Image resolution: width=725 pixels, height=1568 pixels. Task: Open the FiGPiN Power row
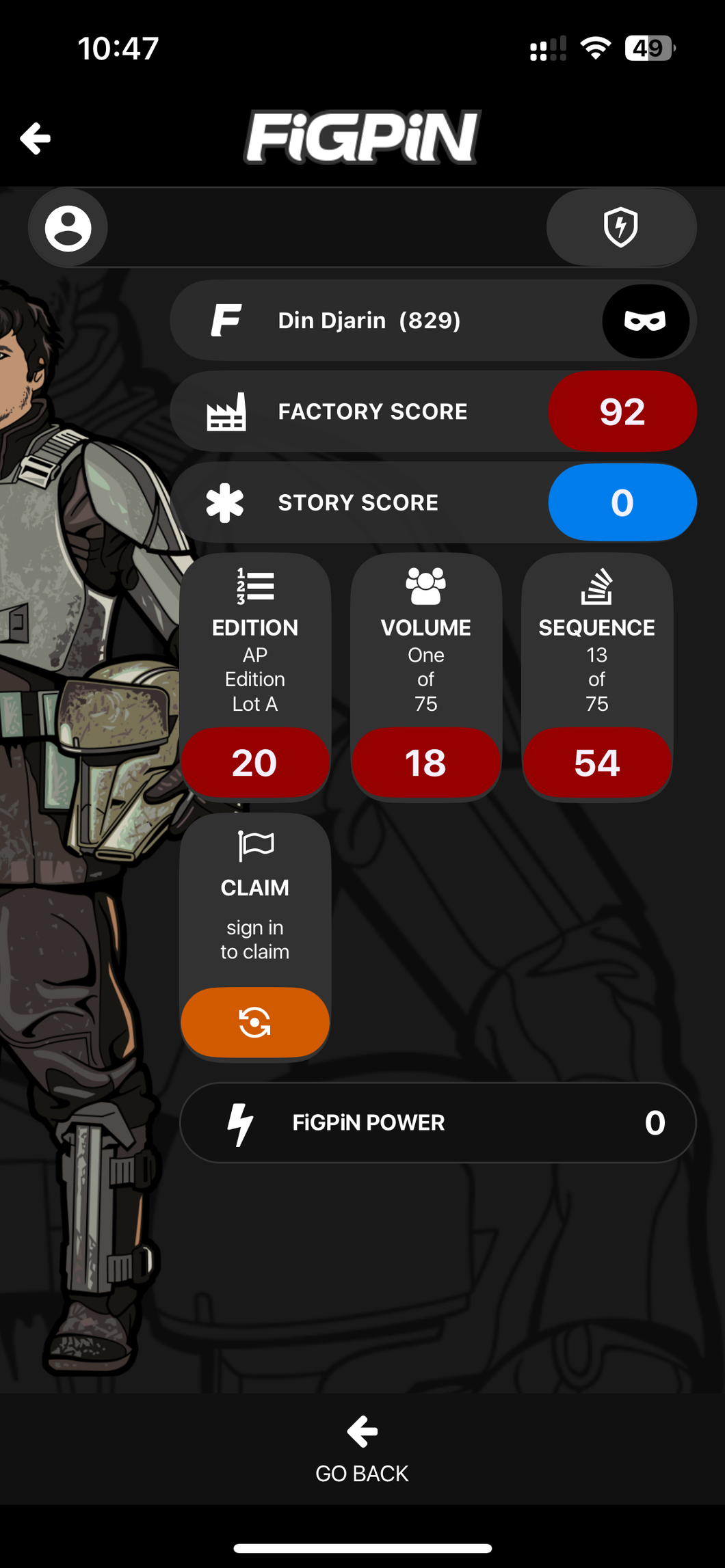pos(438,1122)
